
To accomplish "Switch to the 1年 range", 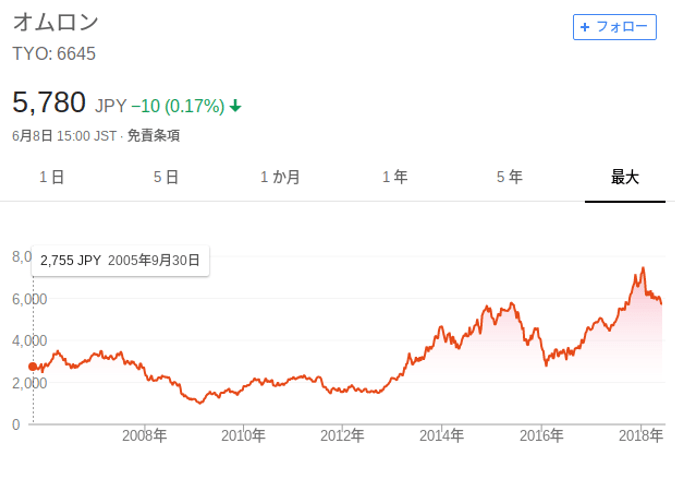I will [395, 177].
